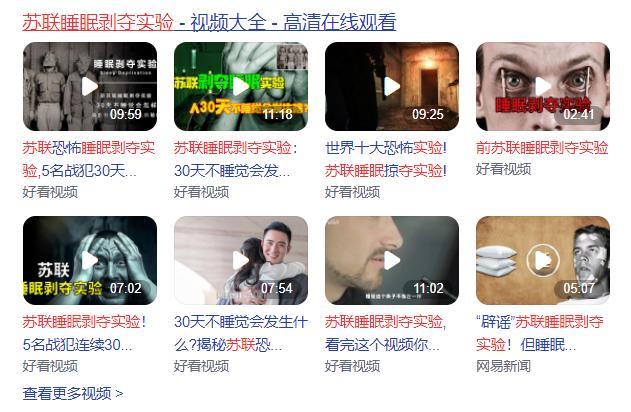This screenshot has height=412, width=631.
Task: Open title link 世界十大恐怖实验!苏联睡眠掠夺实验
Action: (386, 158)
